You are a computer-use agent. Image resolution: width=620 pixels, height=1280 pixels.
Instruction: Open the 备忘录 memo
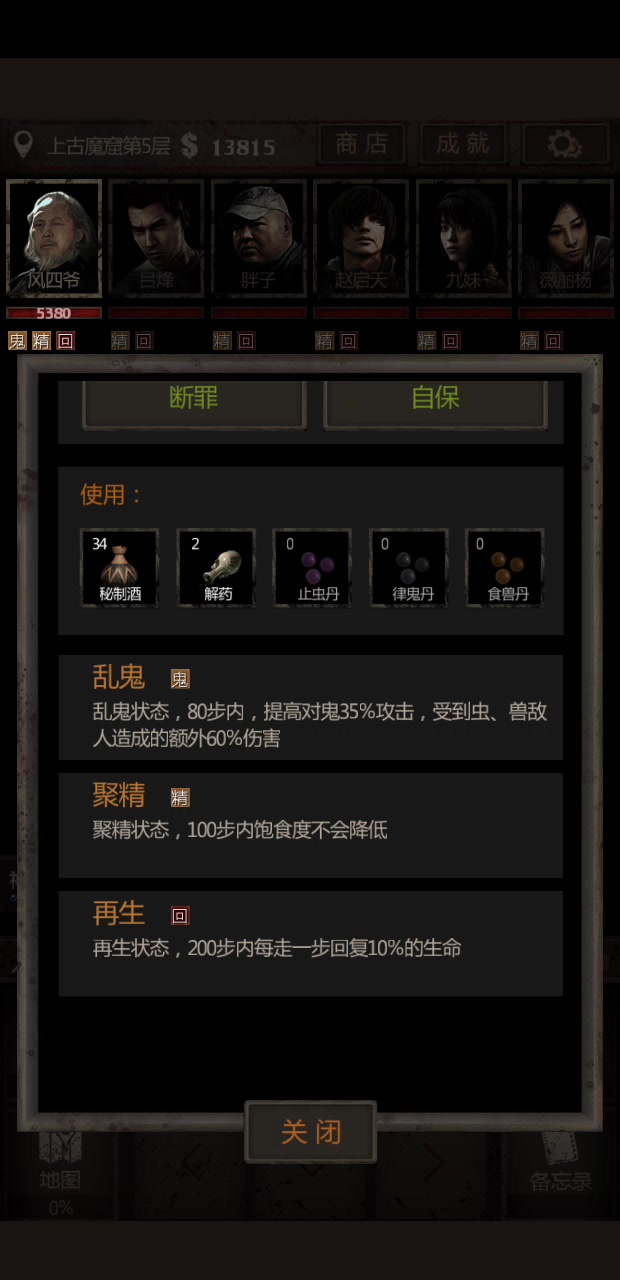tap(561, 1165)
